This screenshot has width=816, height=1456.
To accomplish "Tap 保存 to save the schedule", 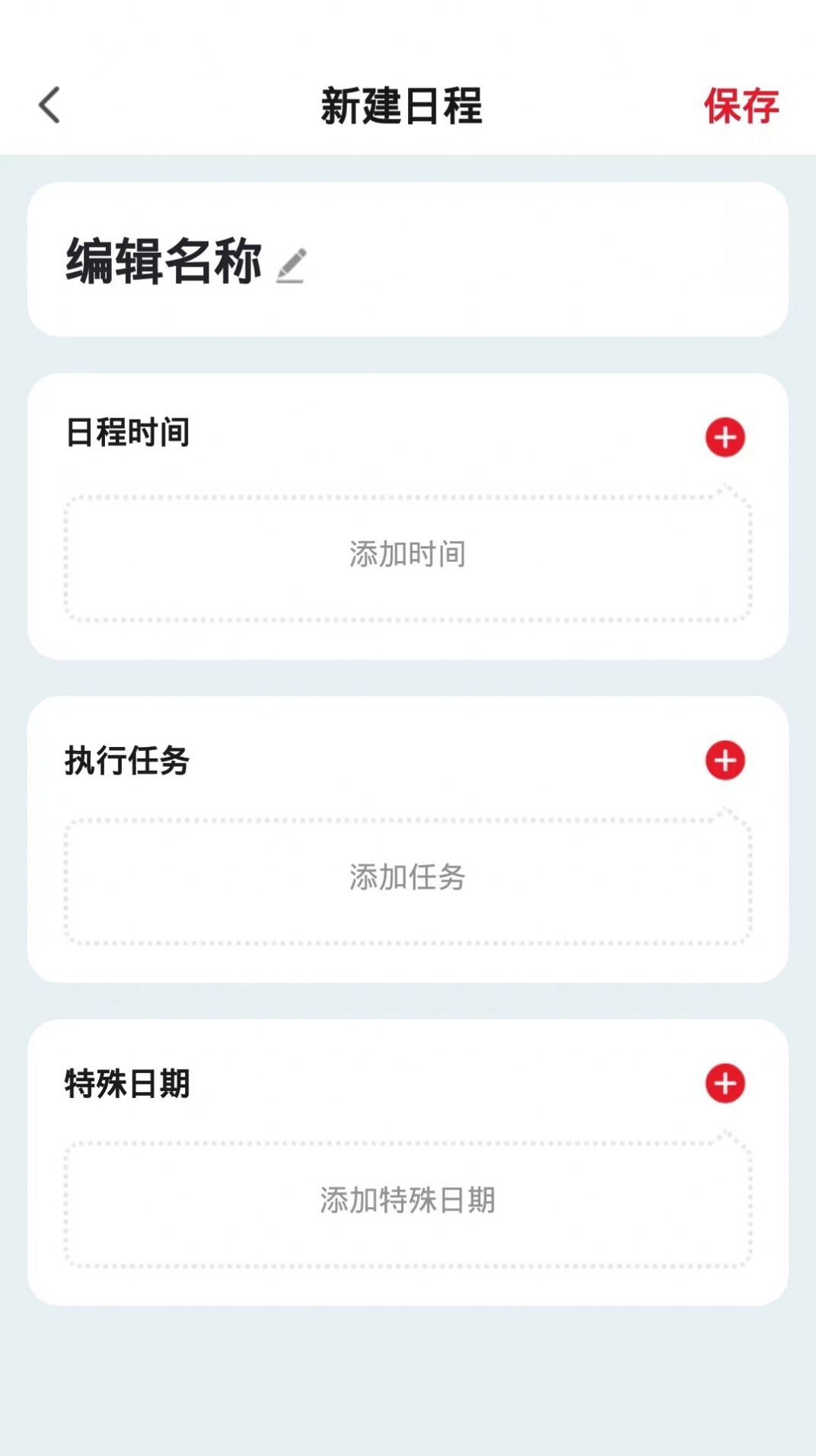I will coord(742,107).
